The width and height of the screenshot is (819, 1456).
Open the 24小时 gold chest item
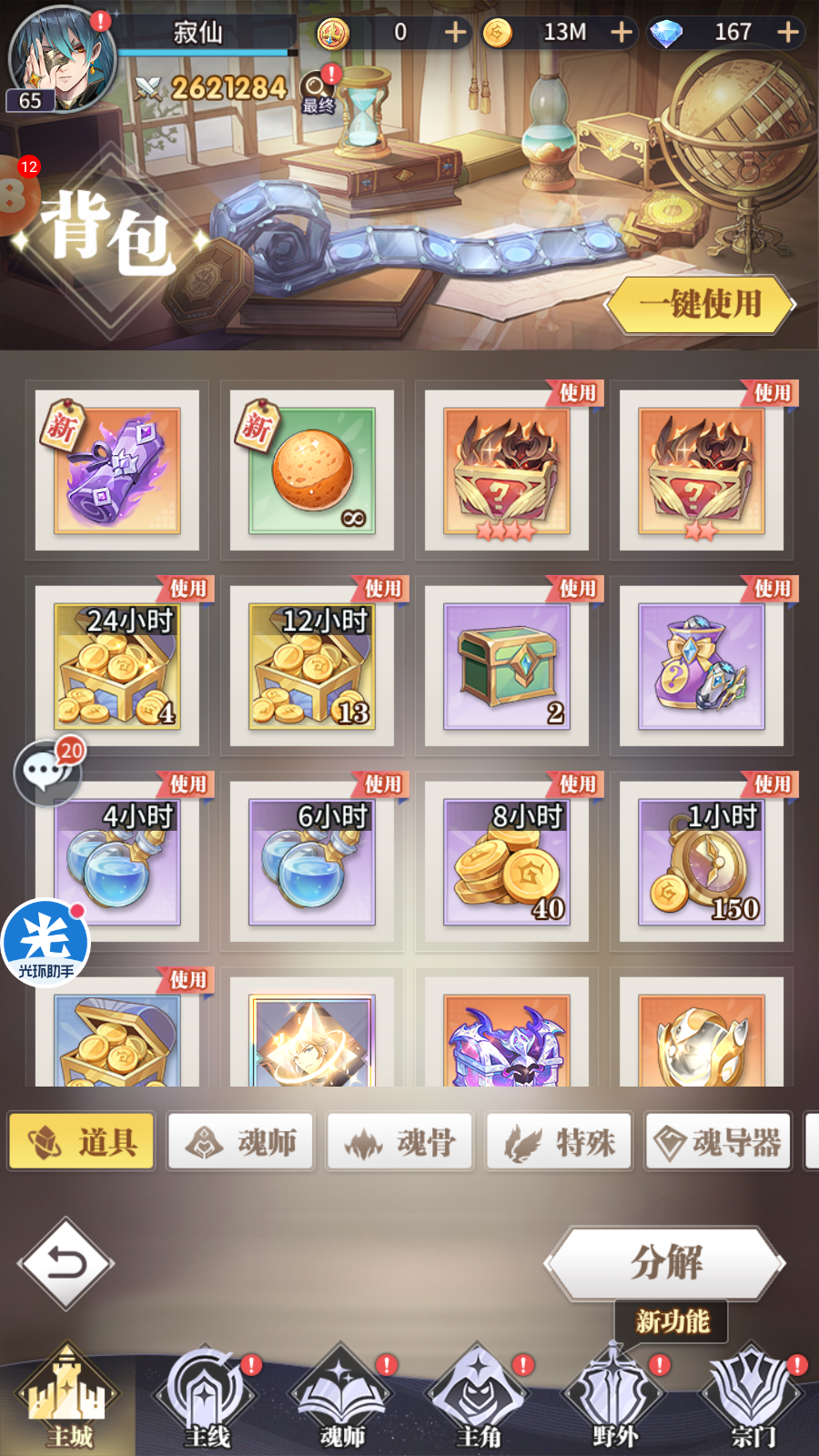coord(117,666)
